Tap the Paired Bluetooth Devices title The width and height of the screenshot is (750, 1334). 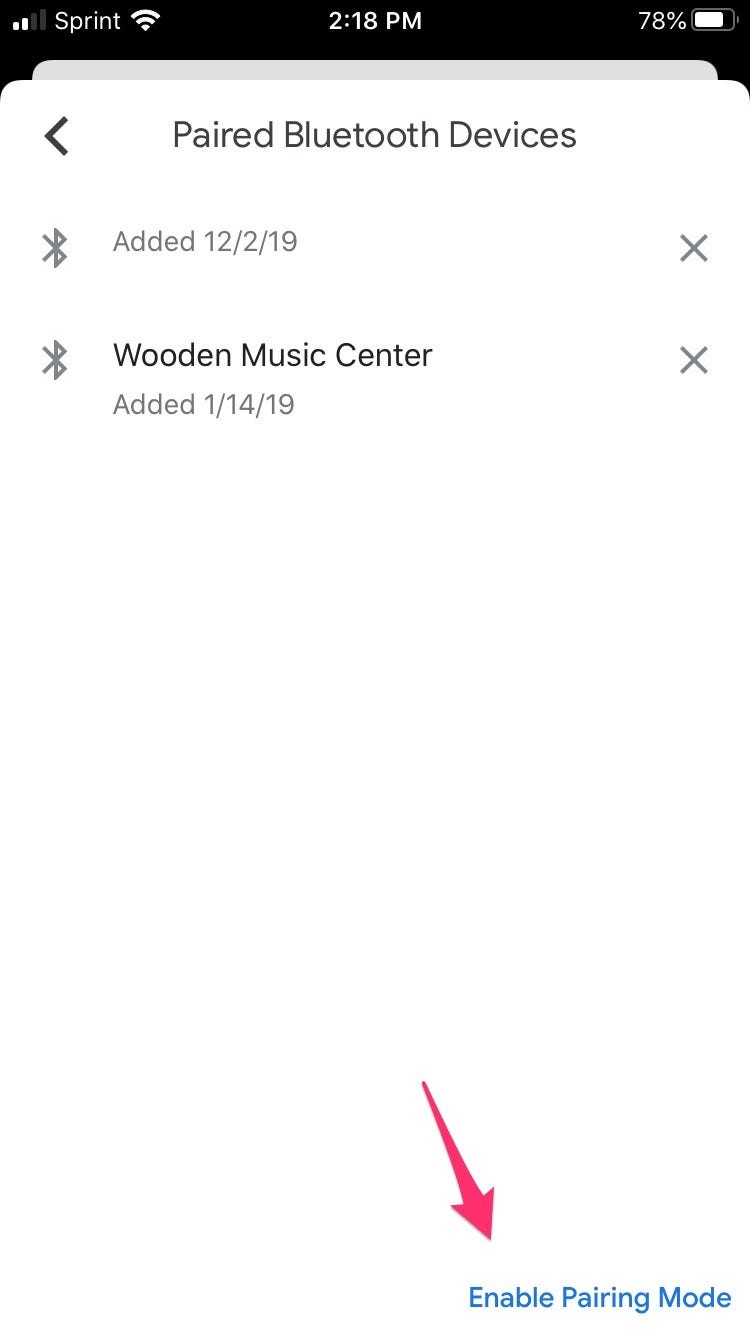click(375, 135)
